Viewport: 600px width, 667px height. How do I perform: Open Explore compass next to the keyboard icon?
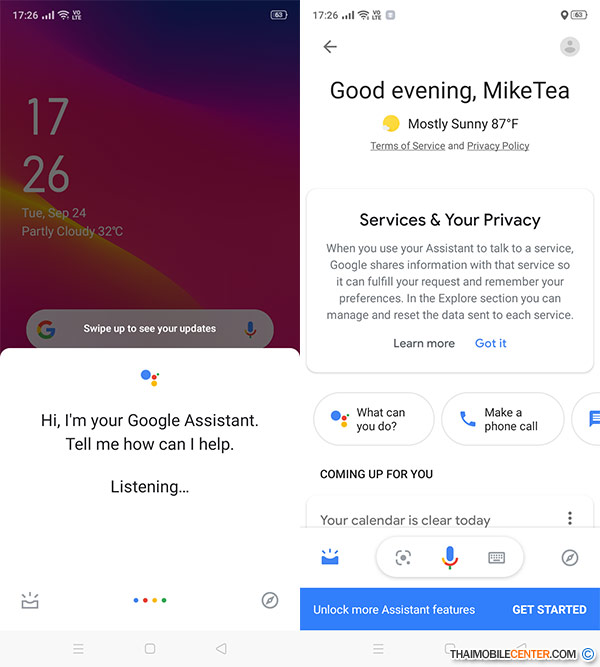(570, 558)
